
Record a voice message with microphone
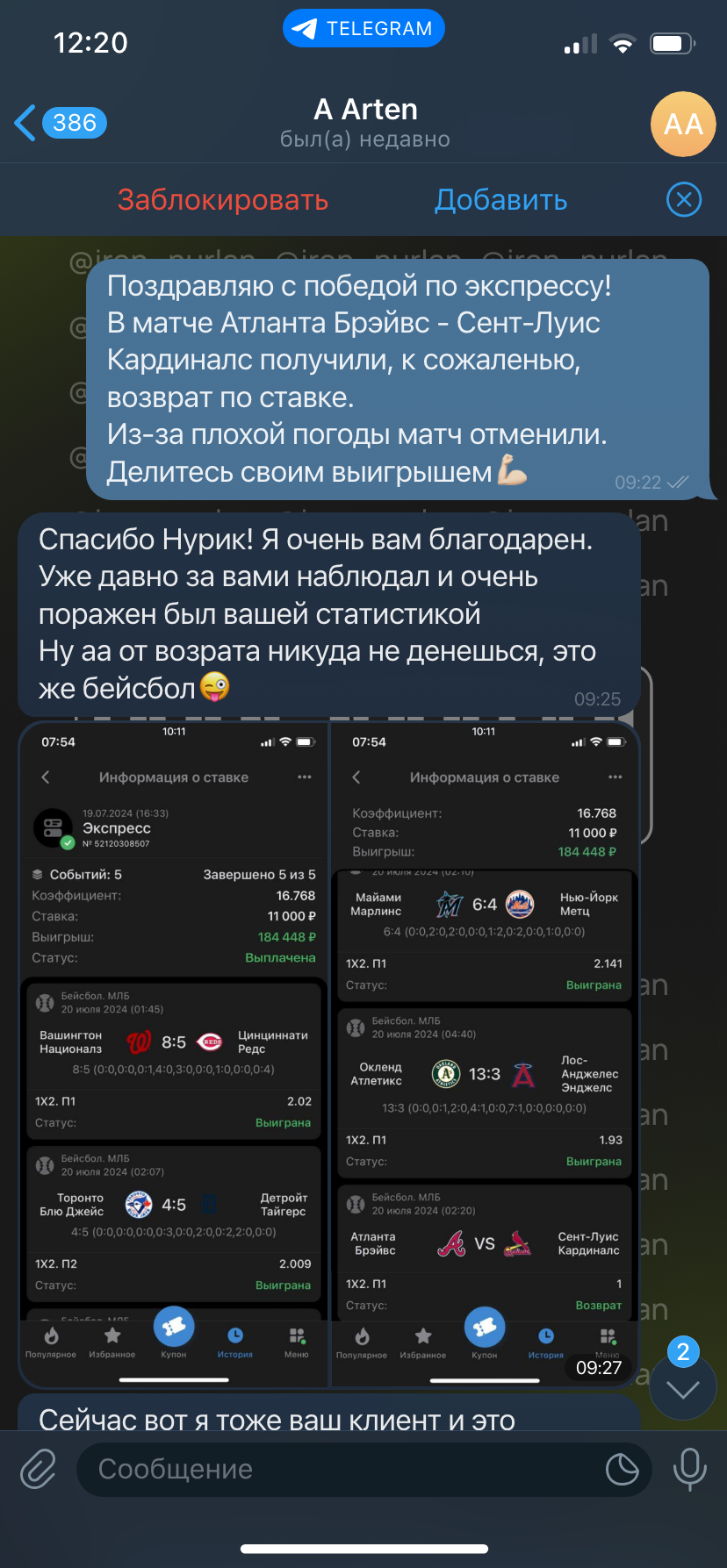click(x=689, y=1469)
